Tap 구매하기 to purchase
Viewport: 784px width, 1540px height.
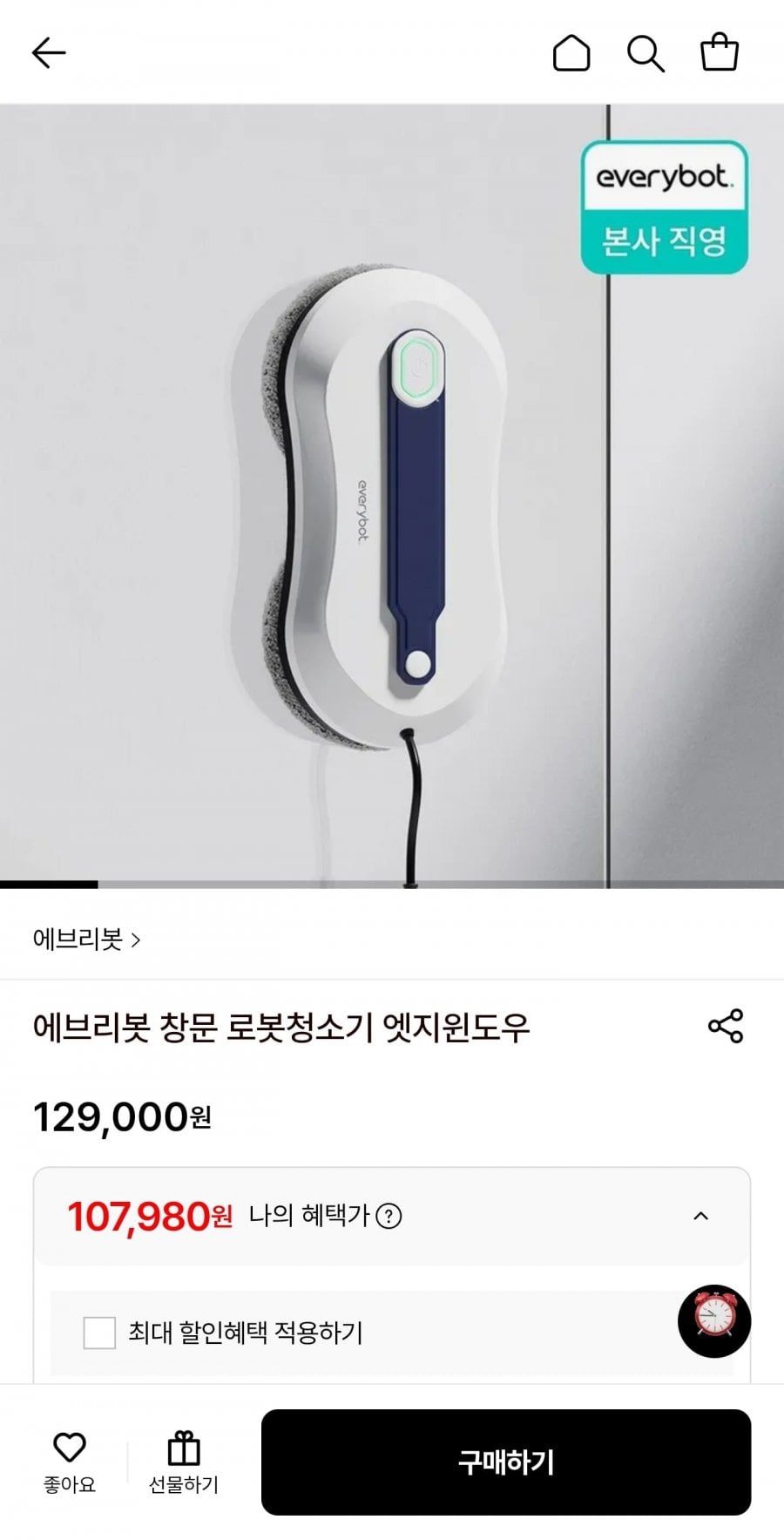(x=505, y=1462)
